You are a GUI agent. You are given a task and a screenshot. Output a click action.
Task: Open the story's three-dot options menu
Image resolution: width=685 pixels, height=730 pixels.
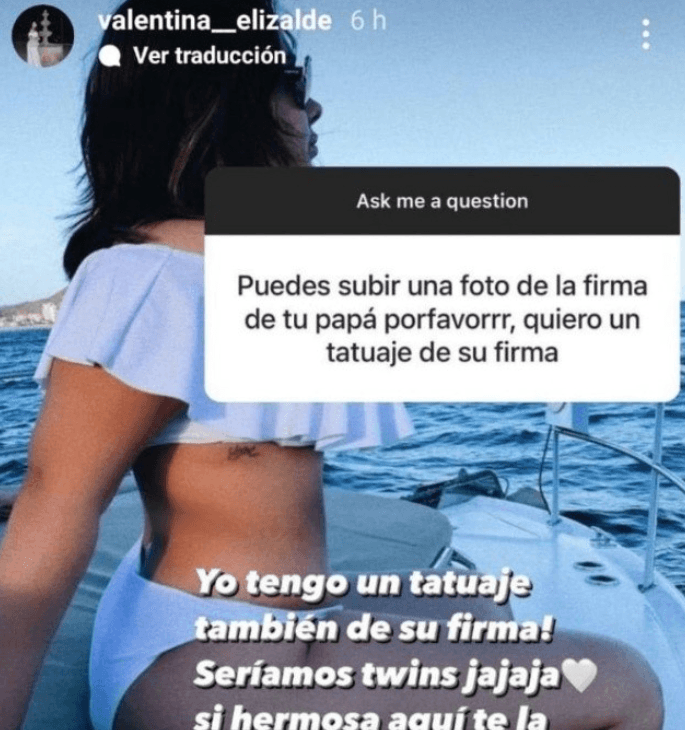point(646,35)
